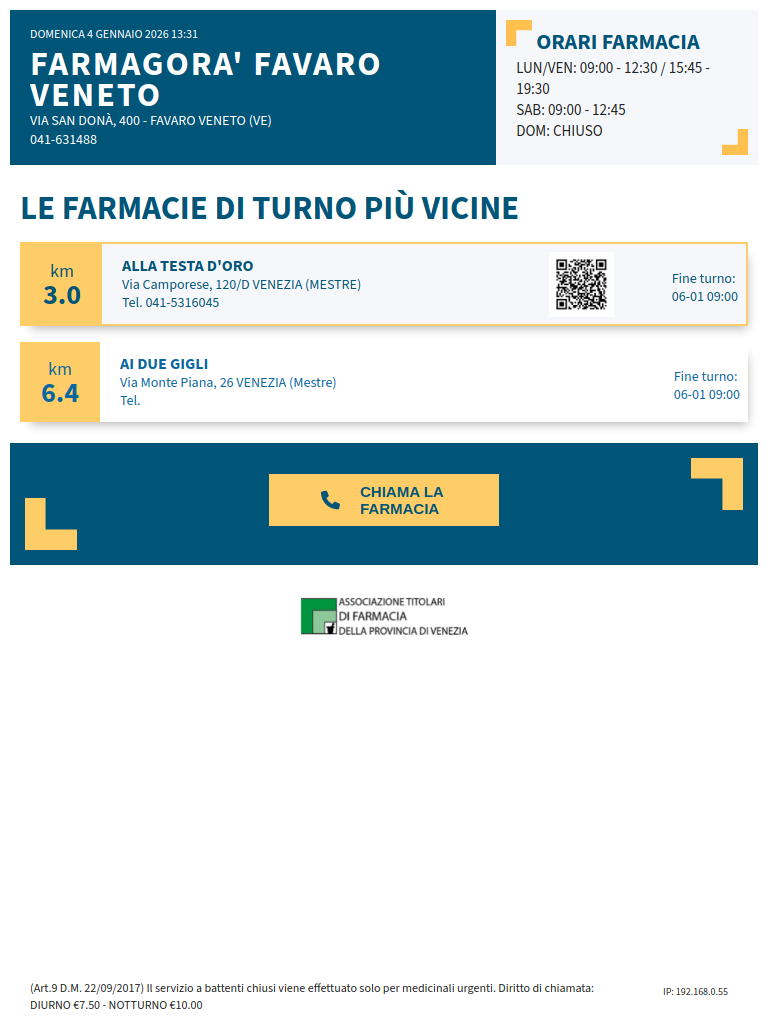Tap the Chiama la farmacia button

click(383, 500)
